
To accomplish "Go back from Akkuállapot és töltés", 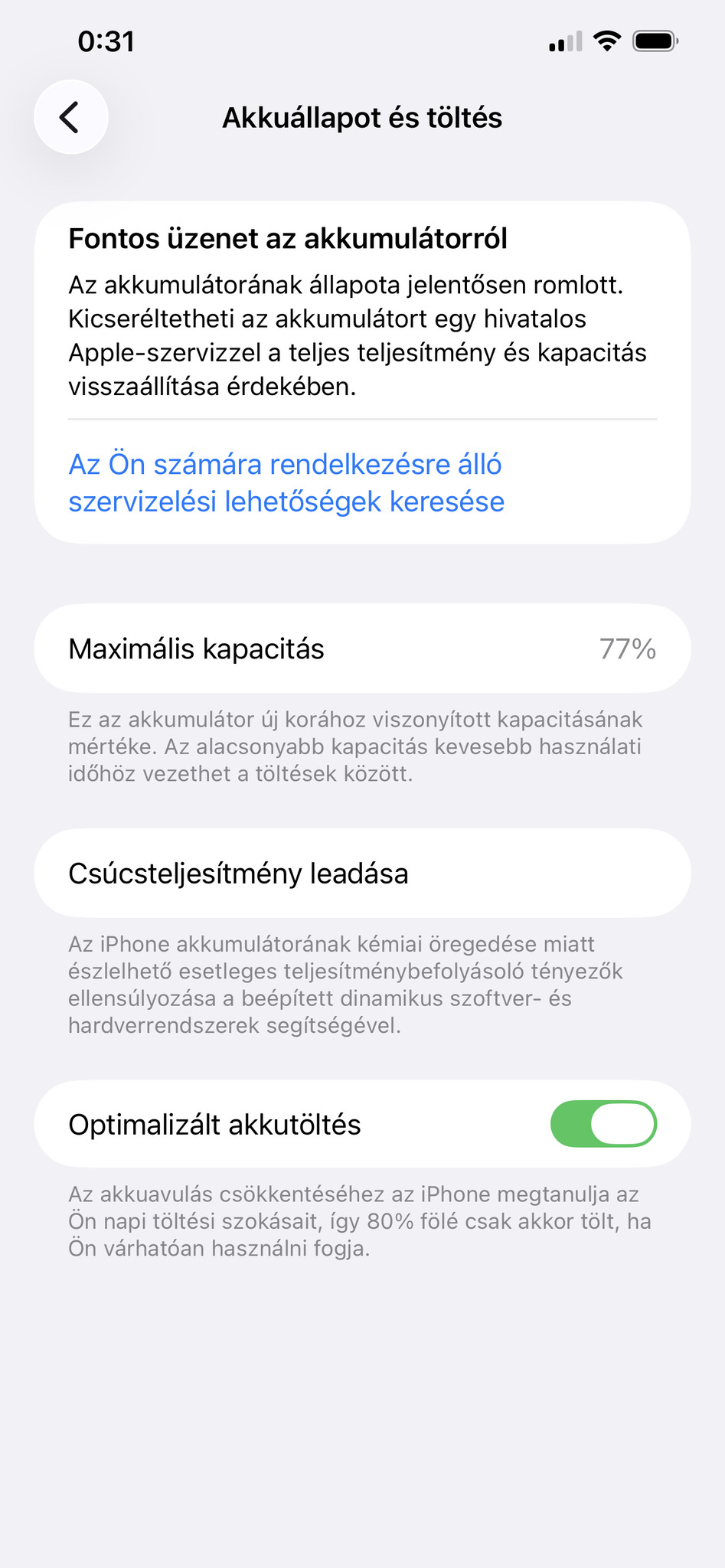I will click(70, 118).
